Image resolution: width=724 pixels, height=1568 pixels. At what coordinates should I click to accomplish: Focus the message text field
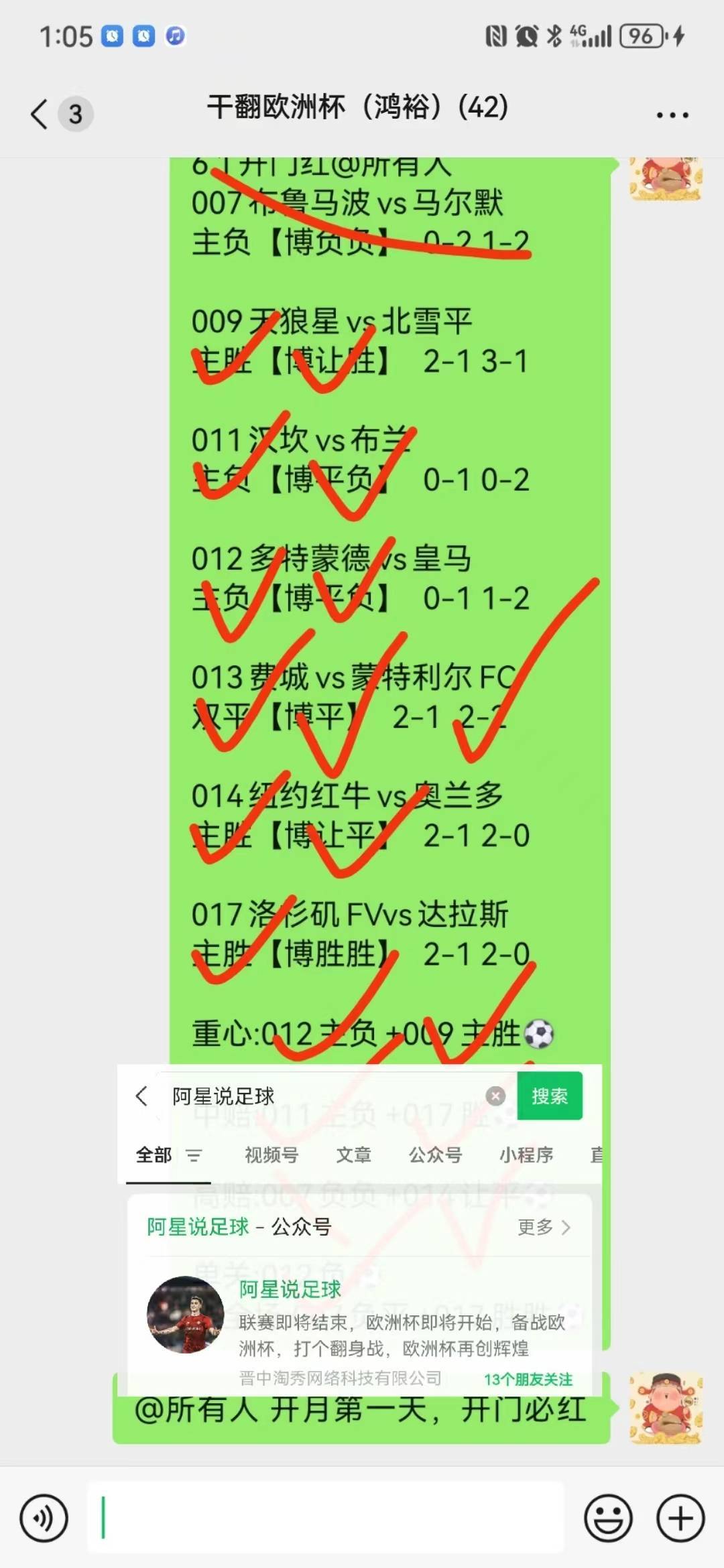point(325,1518)
